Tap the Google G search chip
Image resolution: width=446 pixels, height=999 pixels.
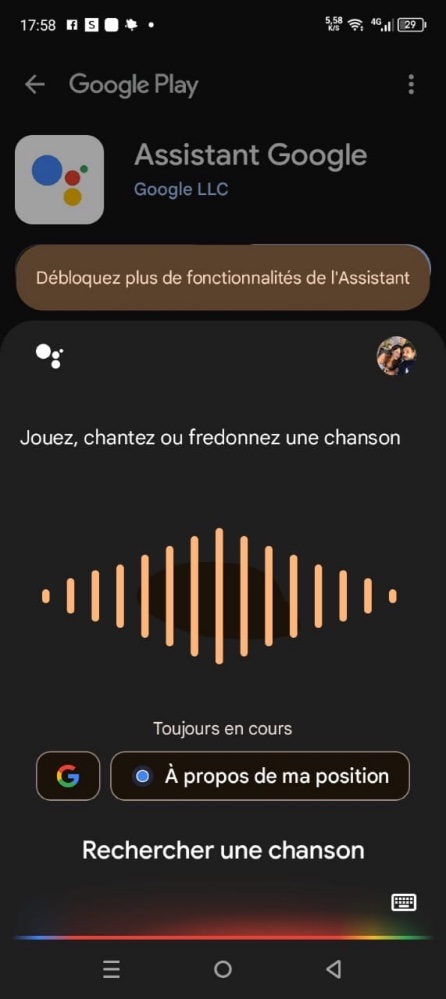click(68, 776)
